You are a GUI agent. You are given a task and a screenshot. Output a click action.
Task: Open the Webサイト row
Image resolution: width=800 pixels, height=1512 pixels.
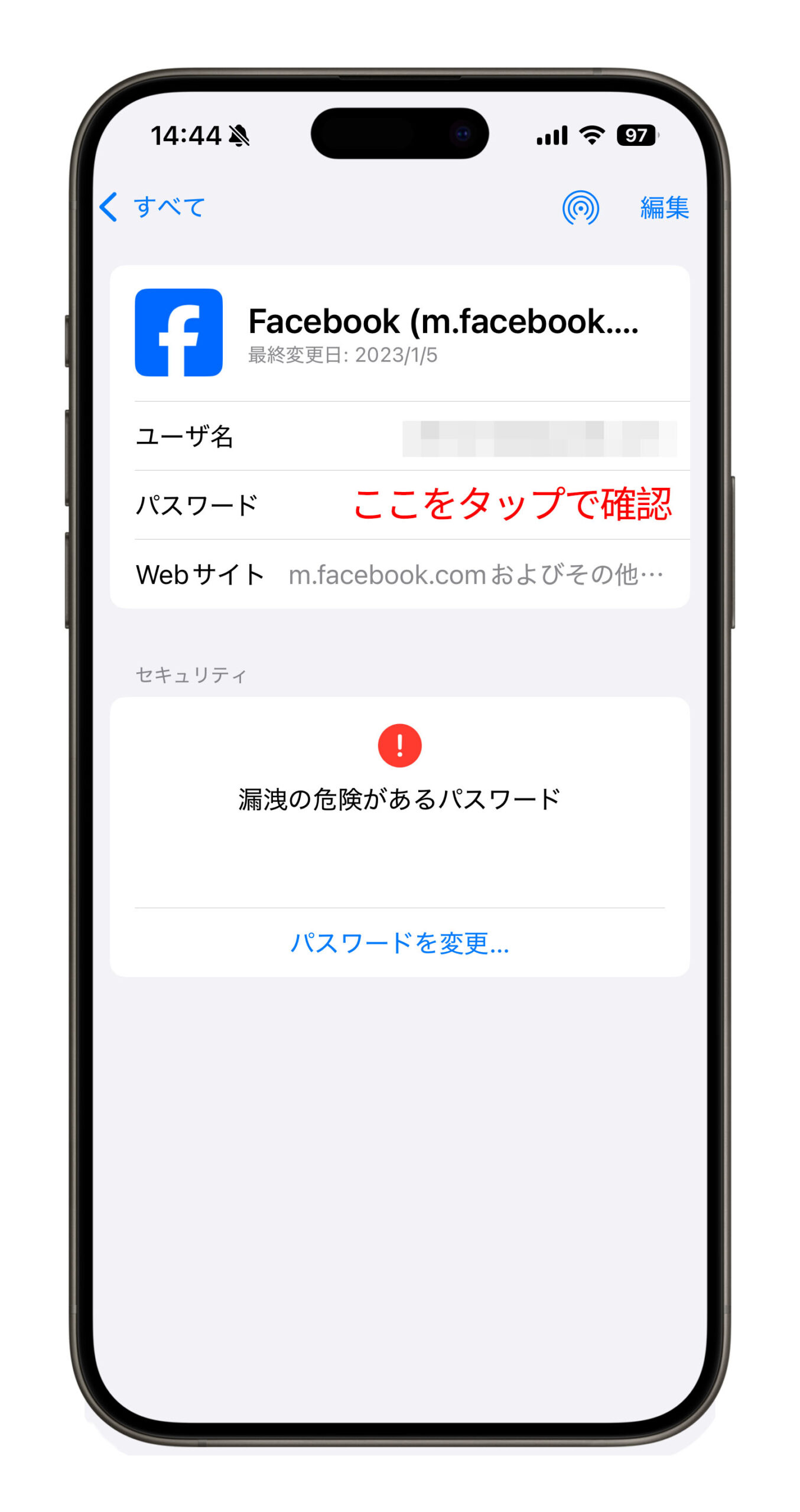click(x=399, y=574)
